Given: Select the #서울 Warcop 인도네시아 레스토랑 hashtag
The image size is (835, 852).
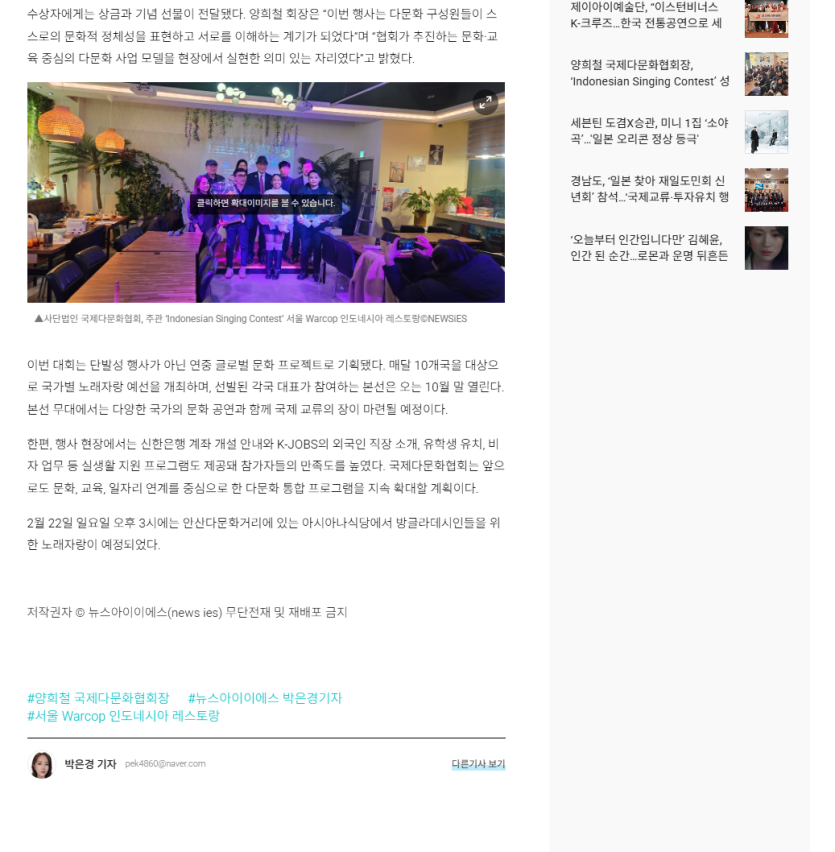Looking at the screenshot, I should click(123, 716).
